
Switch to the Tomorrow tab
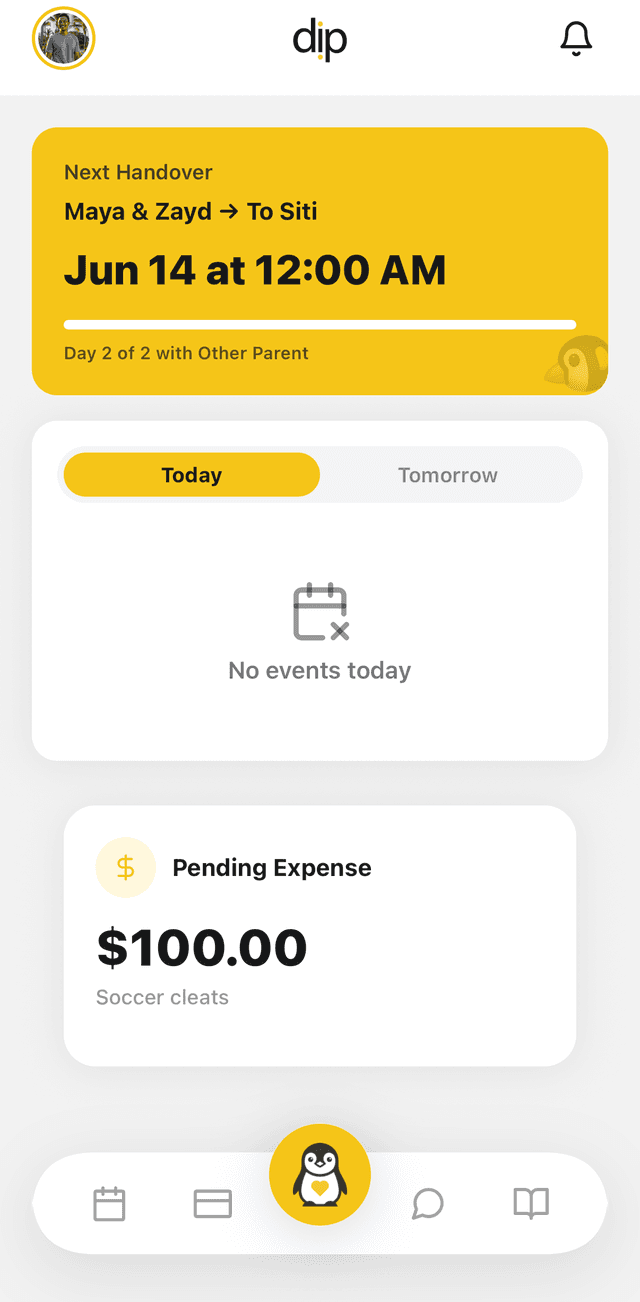(x=447, y=475)
